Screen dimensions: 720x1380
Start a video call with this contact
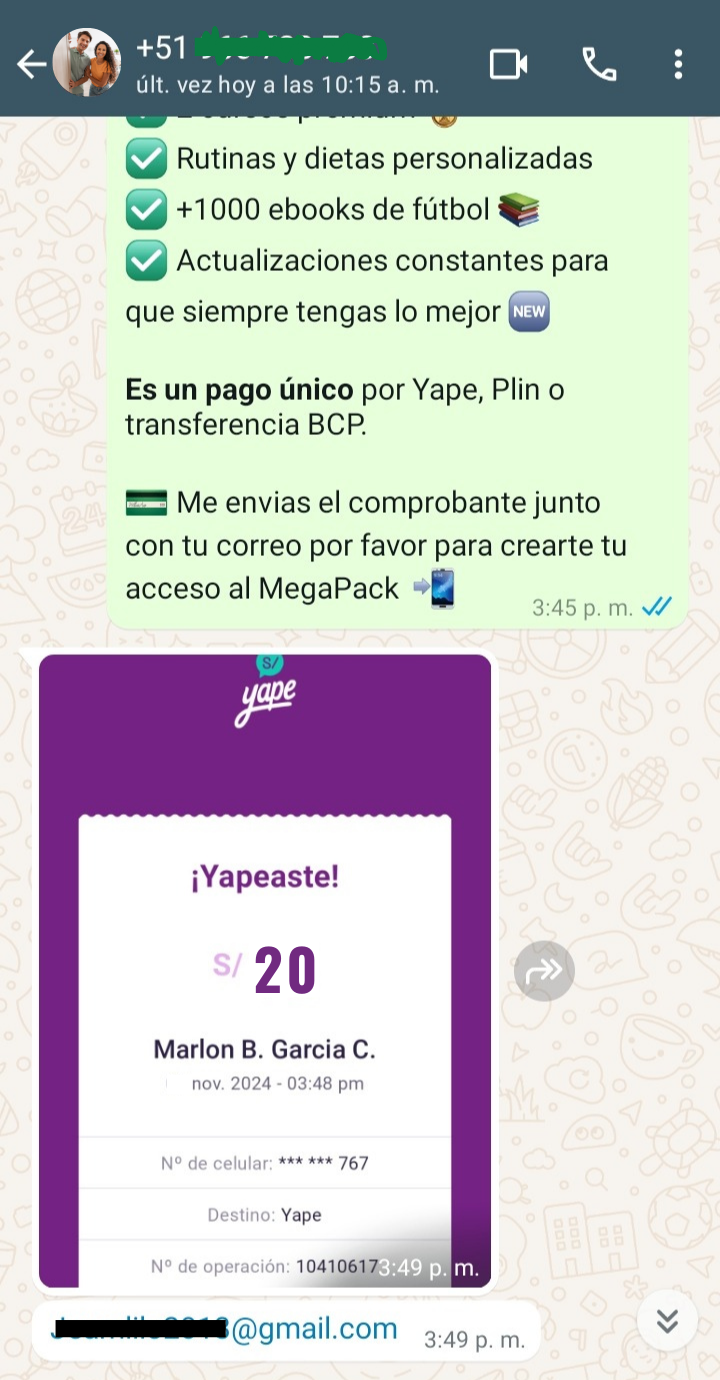[x=508, y=65]
